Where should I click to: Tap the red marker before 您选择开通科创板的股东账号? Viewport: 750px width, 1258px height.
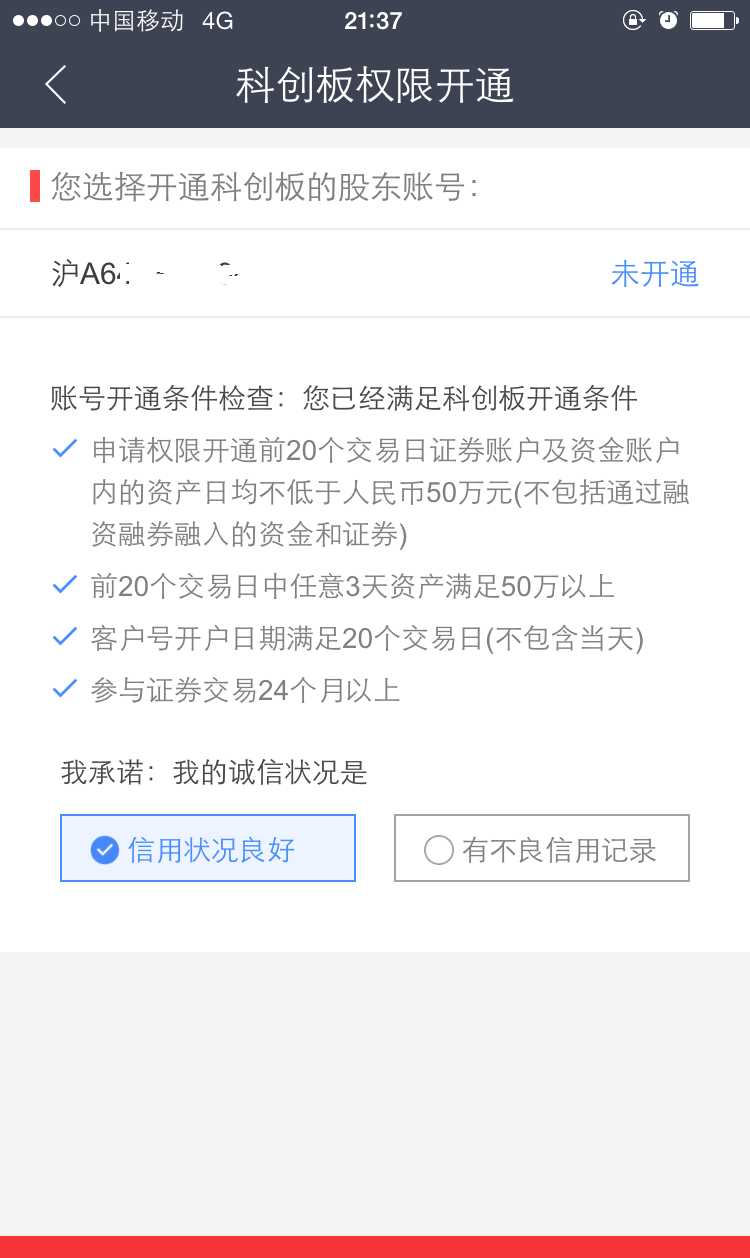pos(35,185)
